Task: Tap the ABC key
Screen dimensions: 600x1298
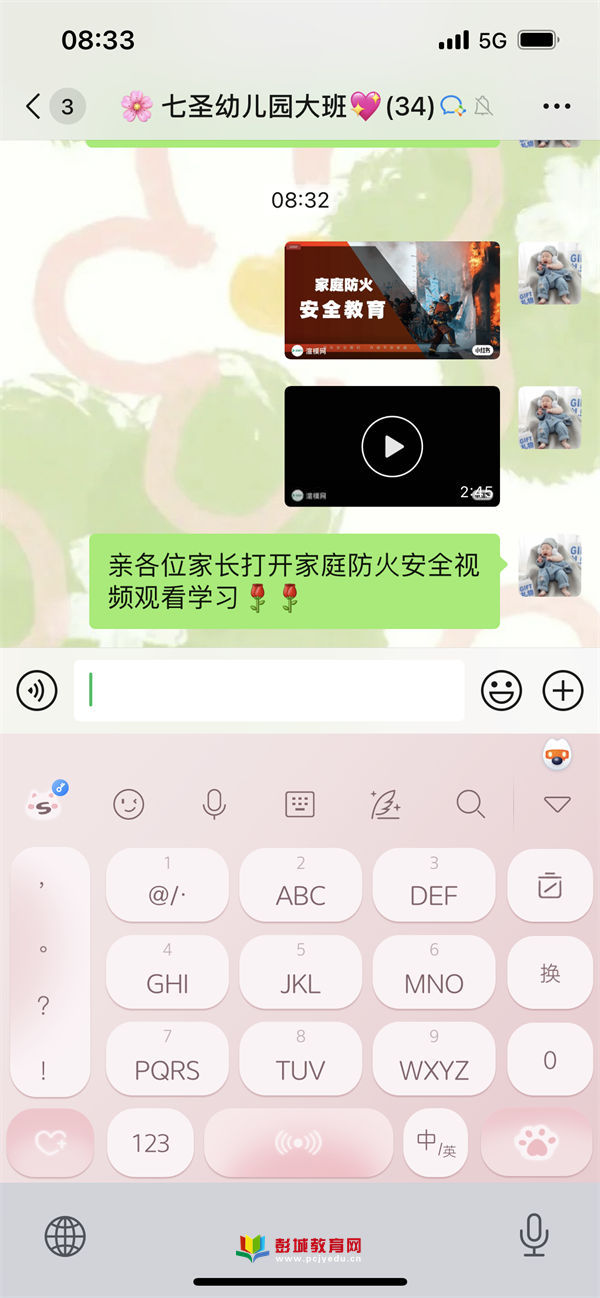Action: [x=301, y=885]
